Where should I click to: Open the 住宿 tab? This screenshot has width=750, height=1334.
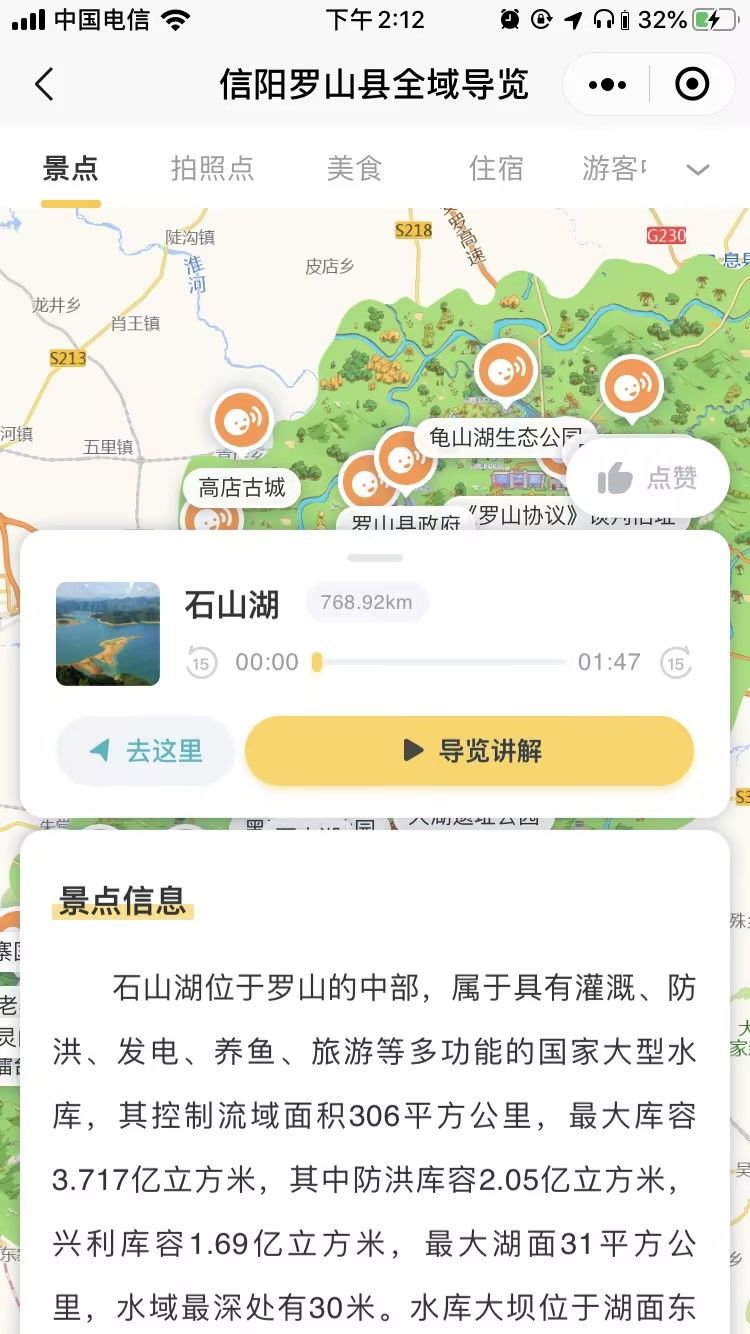[x=494, y=169]
